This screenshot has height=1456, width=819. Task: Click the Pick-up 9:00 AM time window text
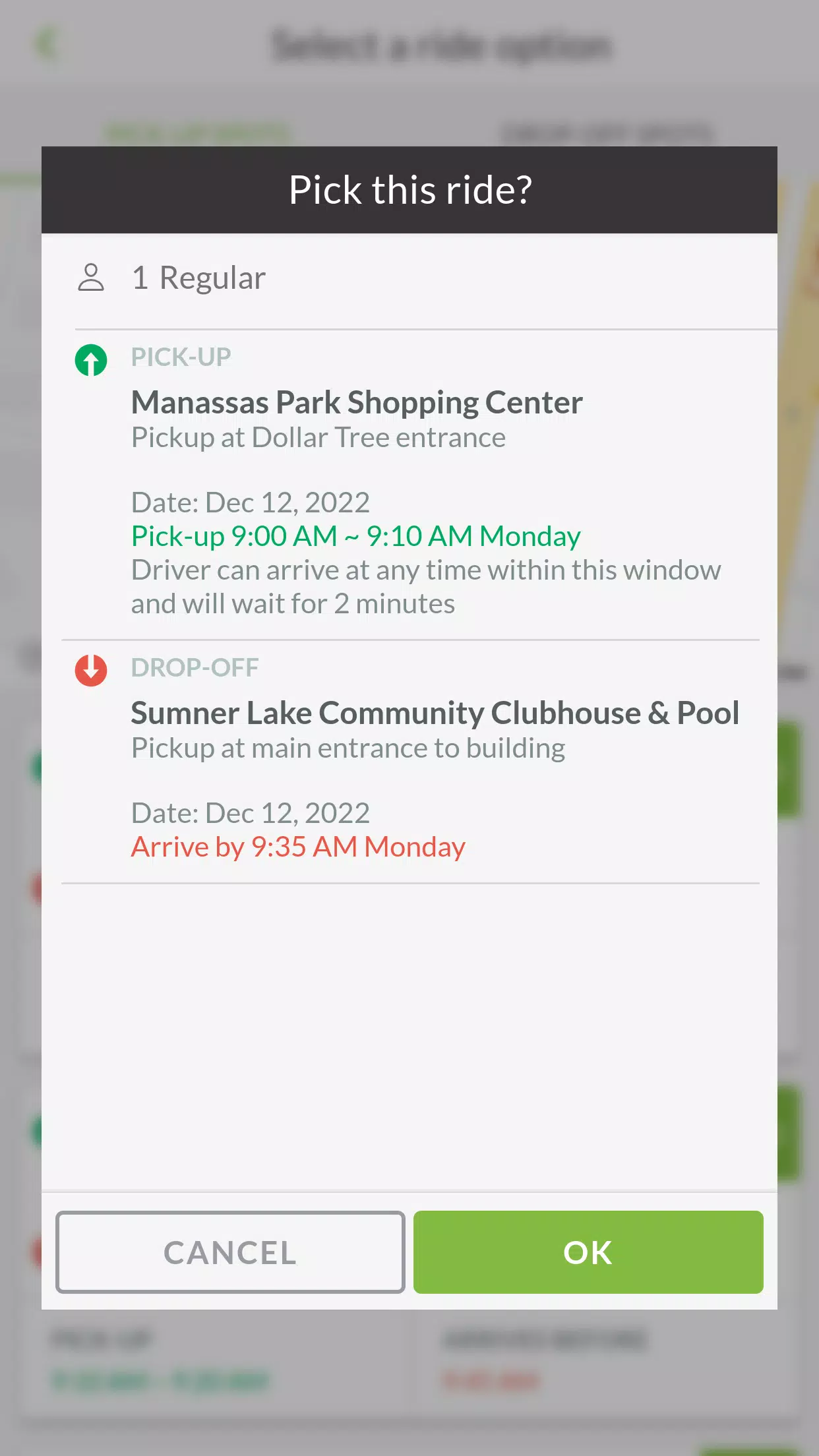[x=356, y=535]
